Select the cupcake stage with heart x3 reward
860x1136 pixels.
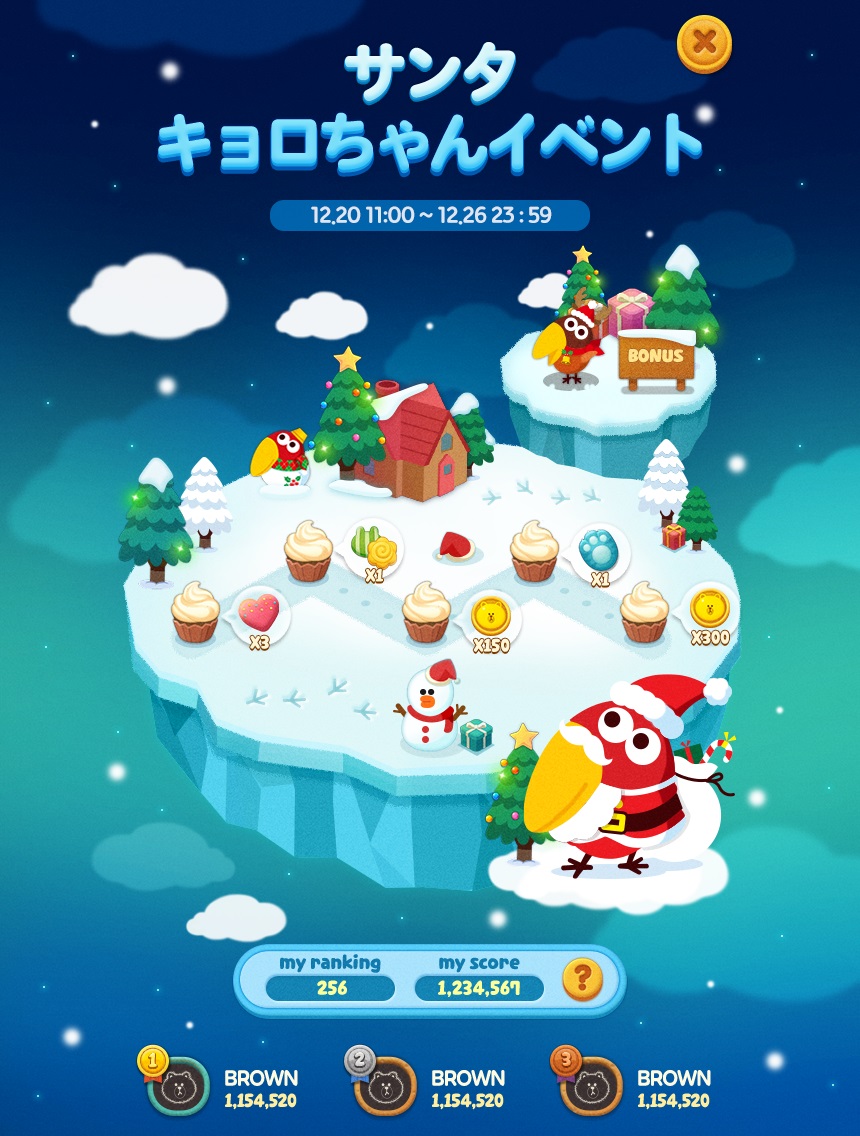click(195, 612)
